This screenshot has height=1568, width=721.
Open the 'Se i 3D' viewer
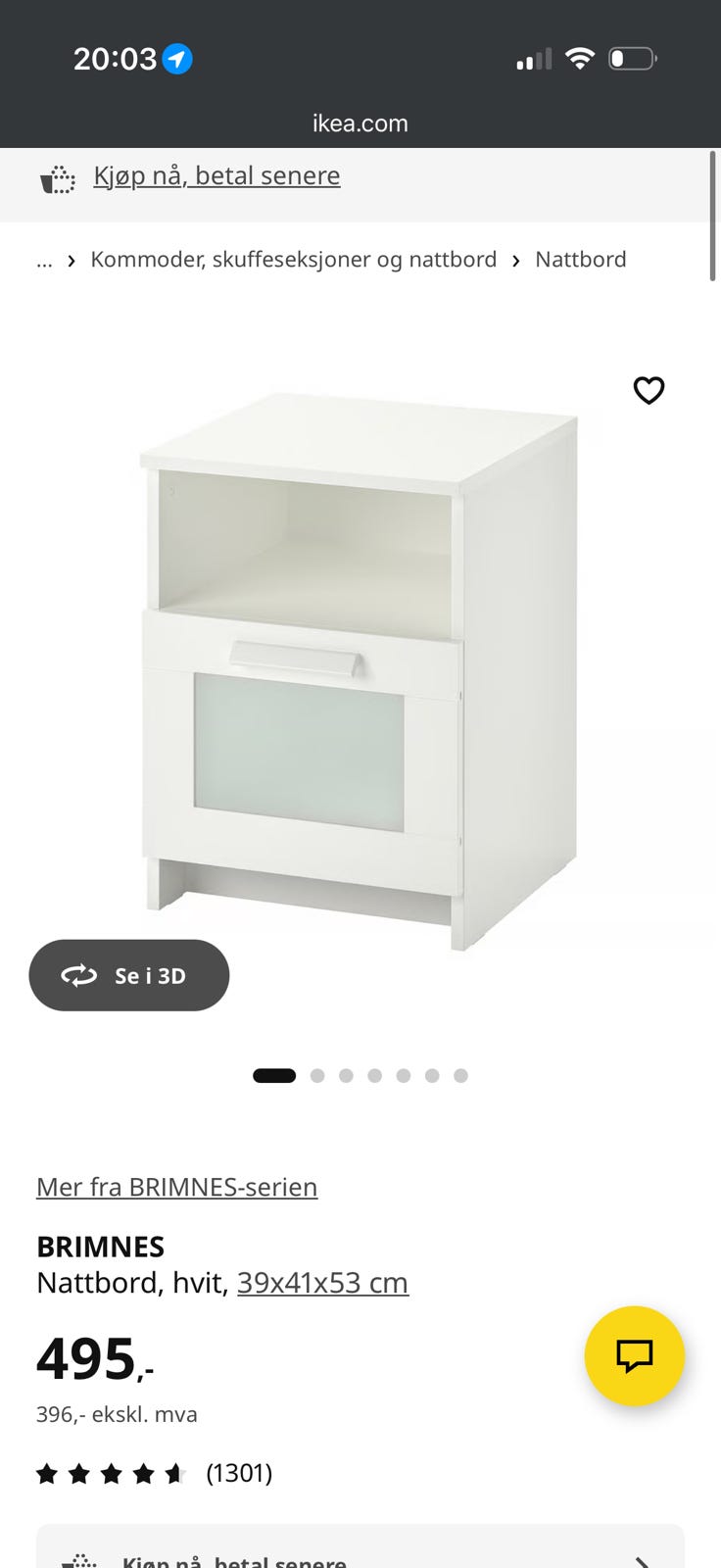pos(129,975)
